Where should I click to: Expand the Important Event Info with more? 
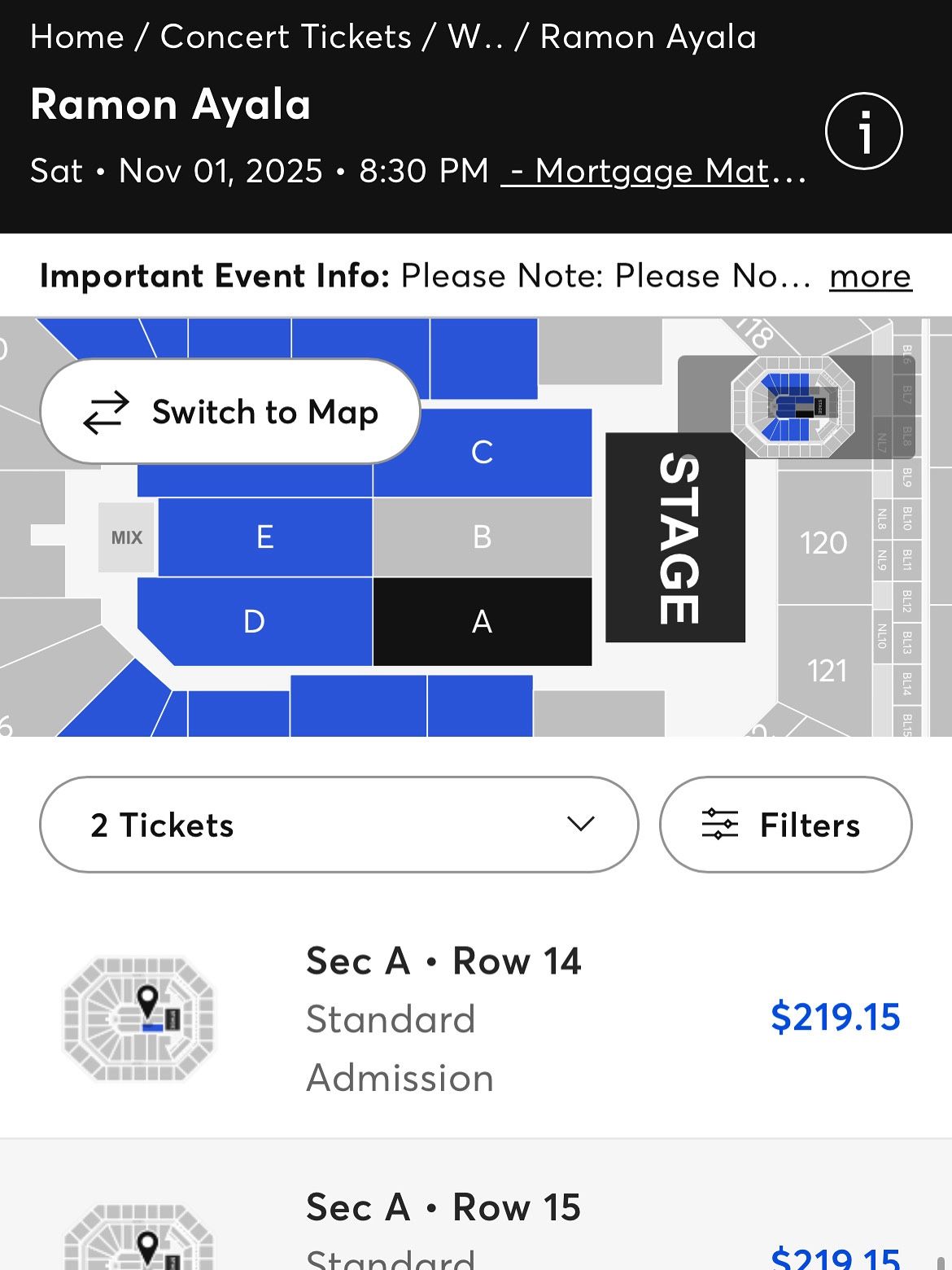[x=870, y=277]
